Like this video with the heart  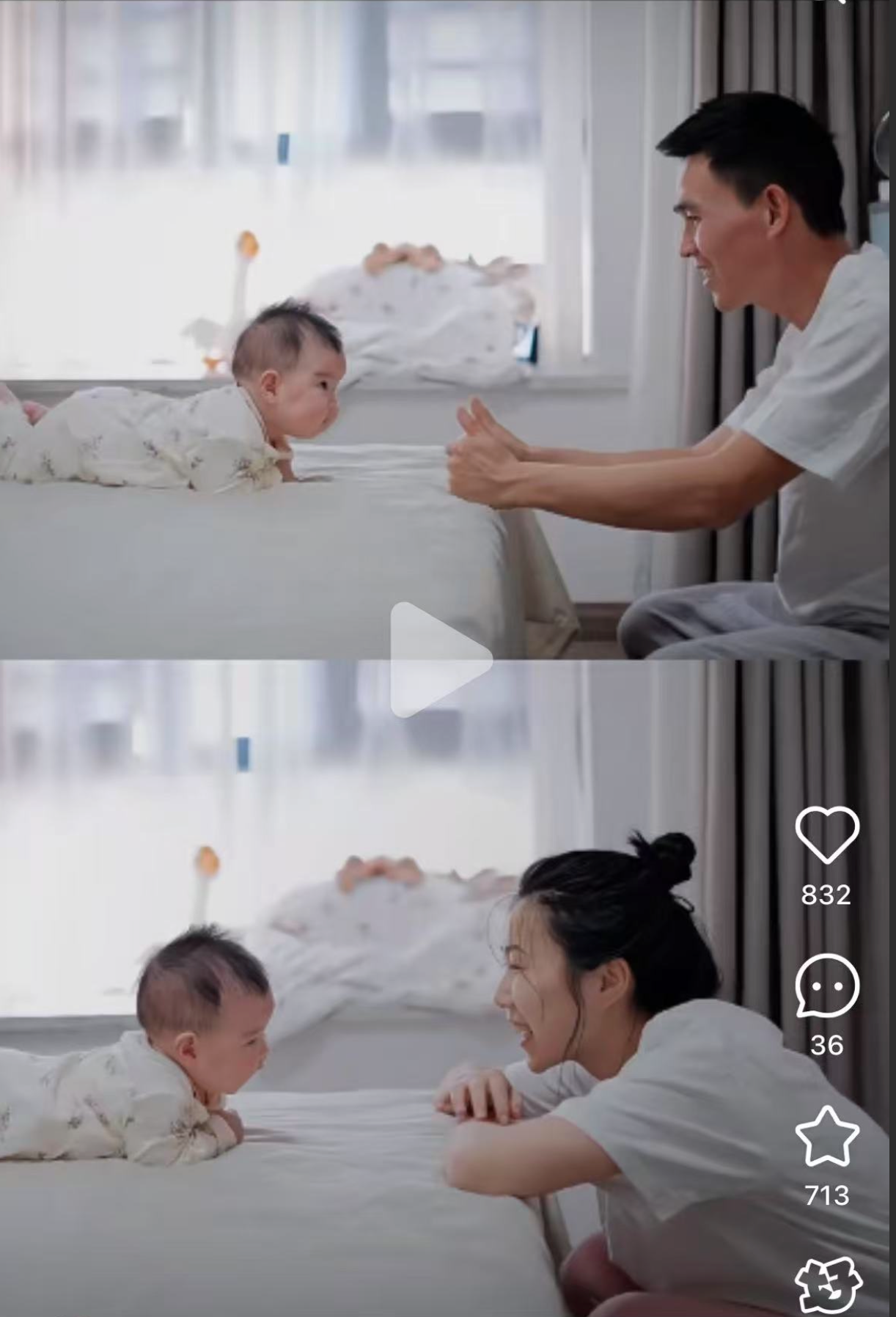tap(826, 835)
